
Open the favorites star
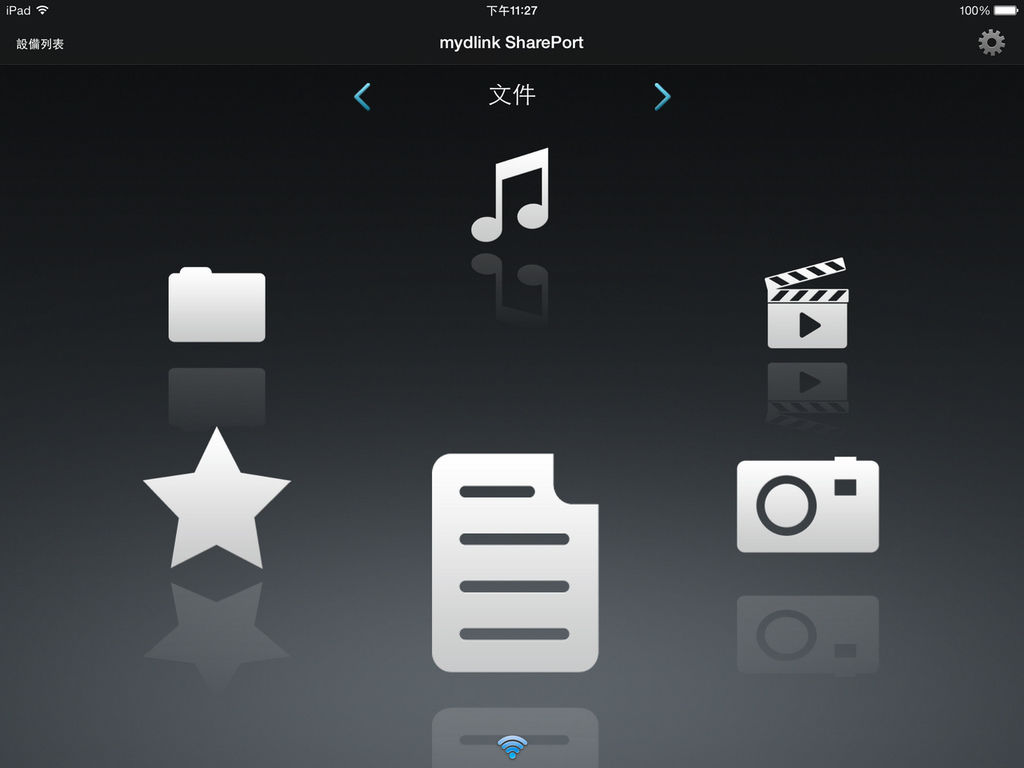click(x=217, y=501)
